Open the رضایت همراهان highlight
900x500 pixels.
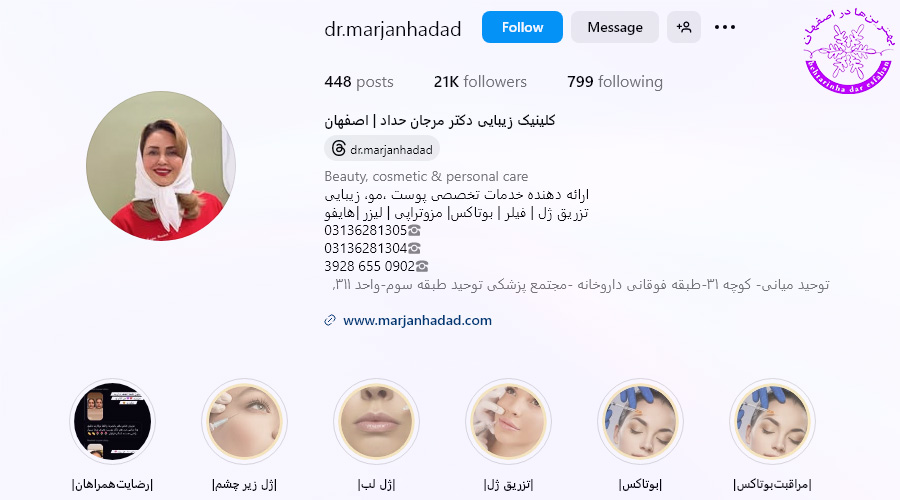click(111, 422)
